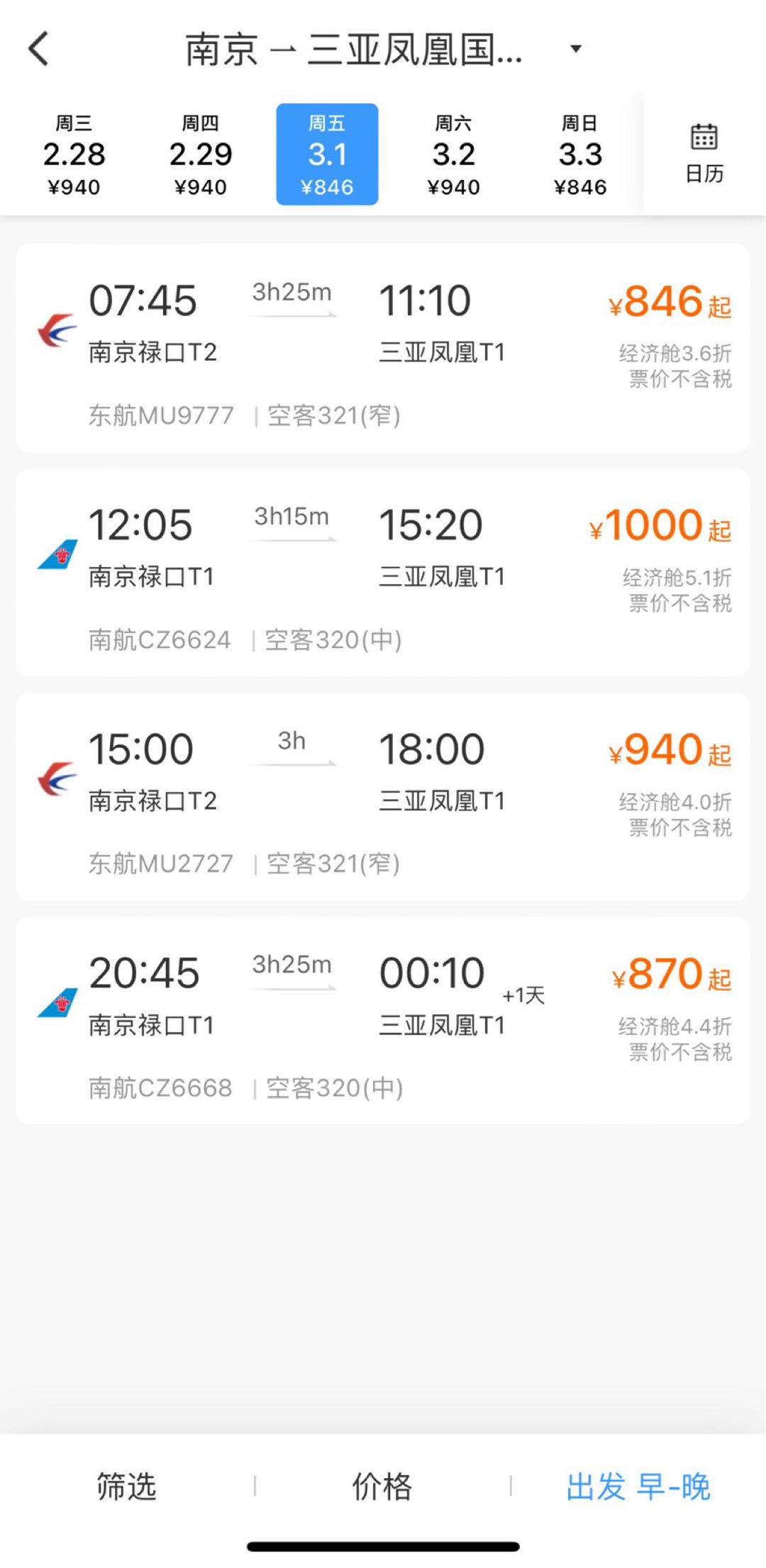
Task: Open flight MU9777 departing 07:45
Action: click(383, 348)
